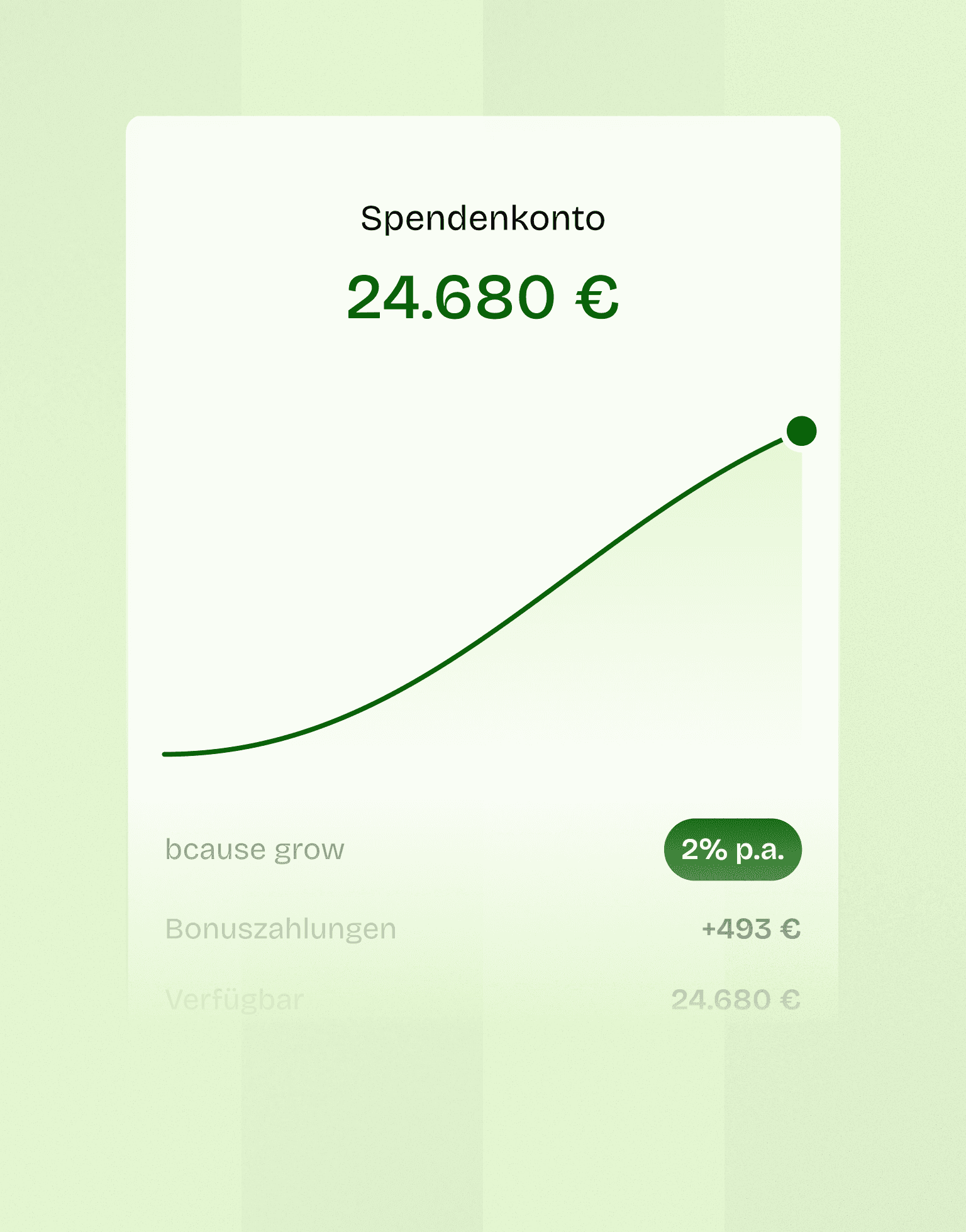Open the Spendenkonto account card
This screenshot has height=1232, width=966.
click(x=483, y=566)
